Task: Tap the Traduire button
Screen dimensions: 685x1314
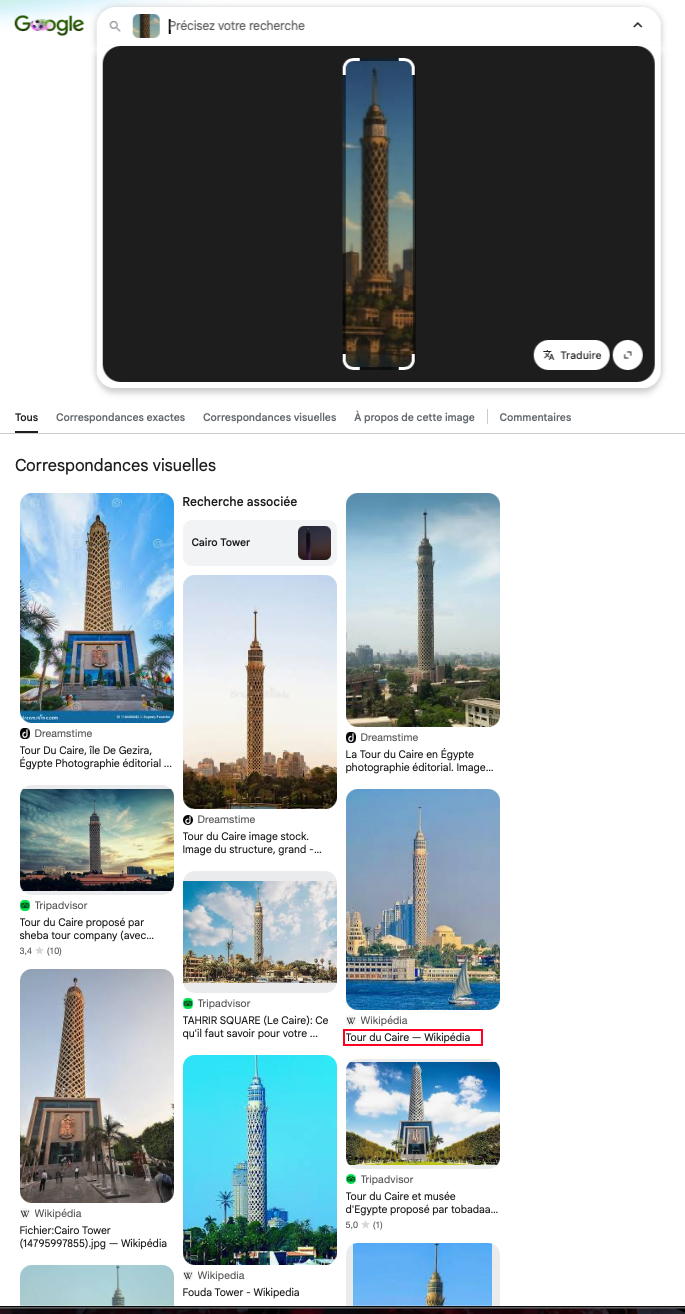Action: point(572,355)
